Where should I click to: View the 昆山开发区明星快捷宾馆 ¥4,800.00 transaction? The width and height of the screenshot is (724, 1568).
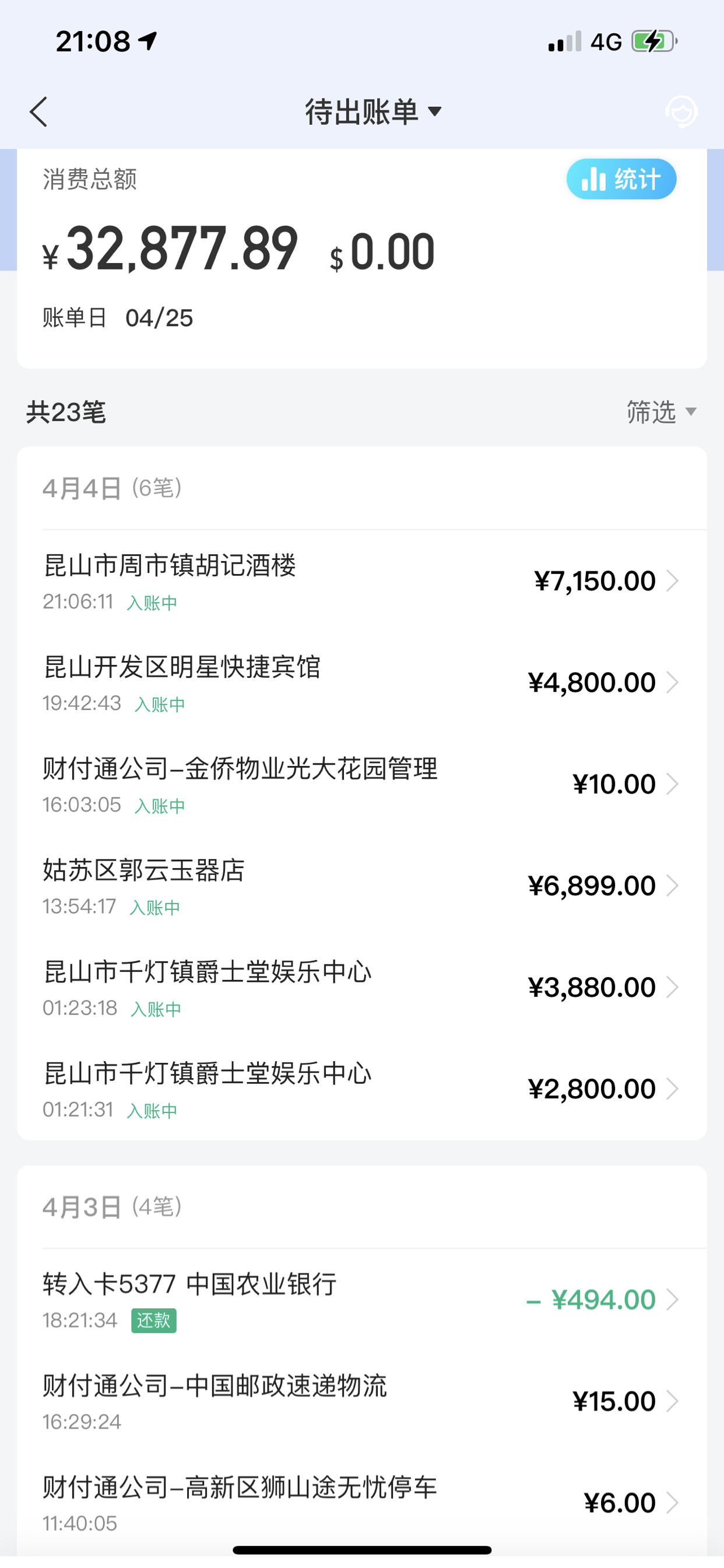[x=362, y=683]
